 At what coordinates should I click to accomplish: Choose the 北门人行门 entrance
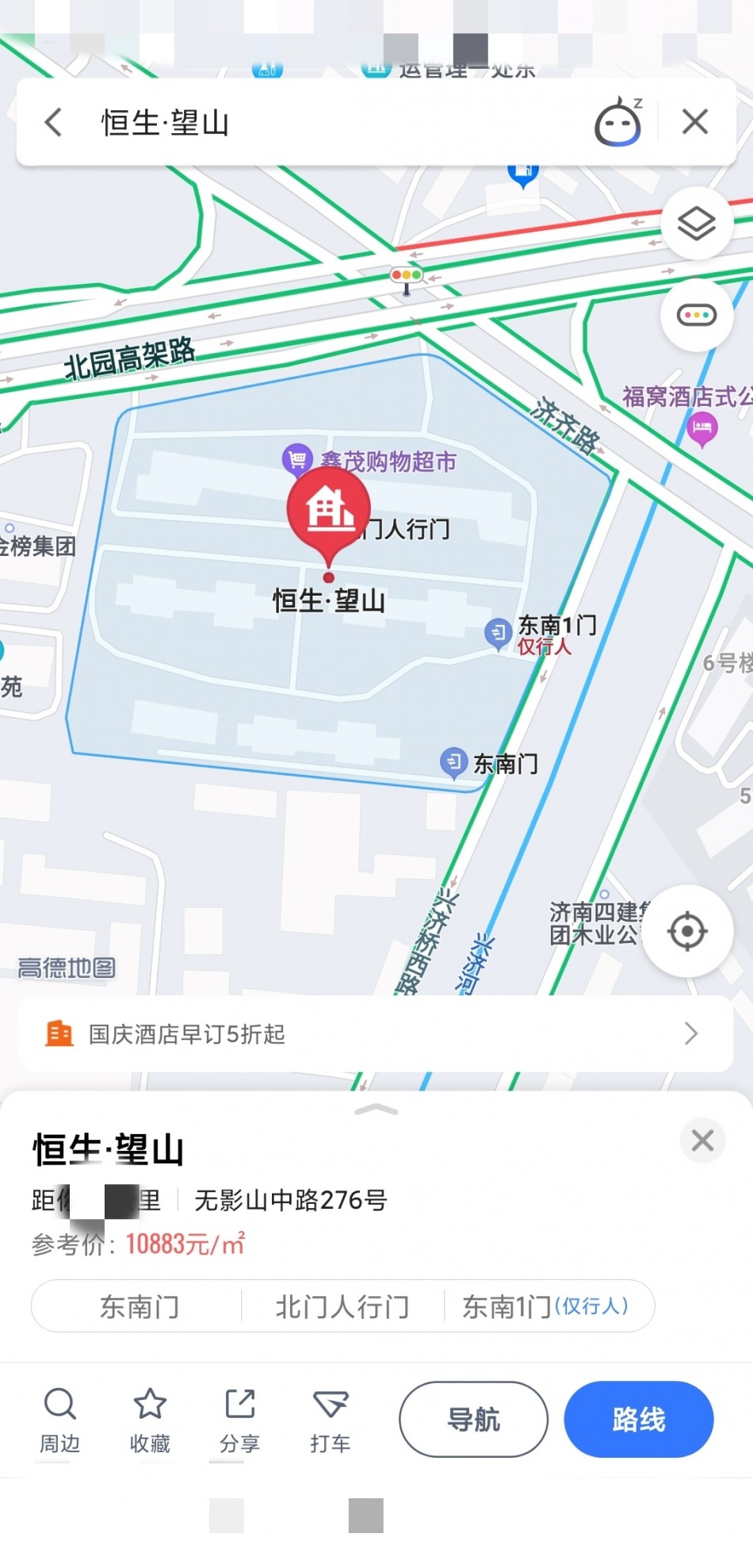pos(342,1306)
